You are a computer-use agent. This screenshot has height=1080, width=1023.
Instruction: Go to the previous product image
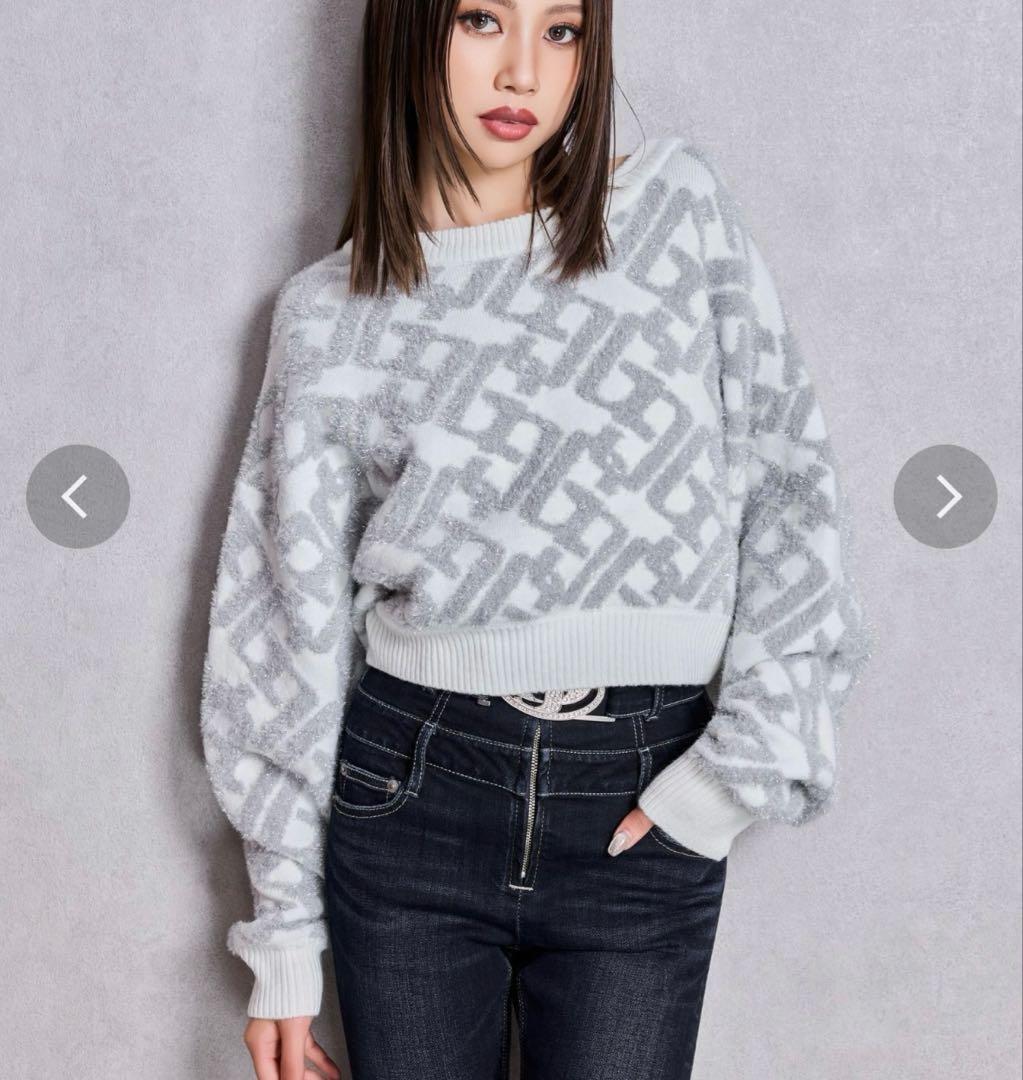click(77, 496)
